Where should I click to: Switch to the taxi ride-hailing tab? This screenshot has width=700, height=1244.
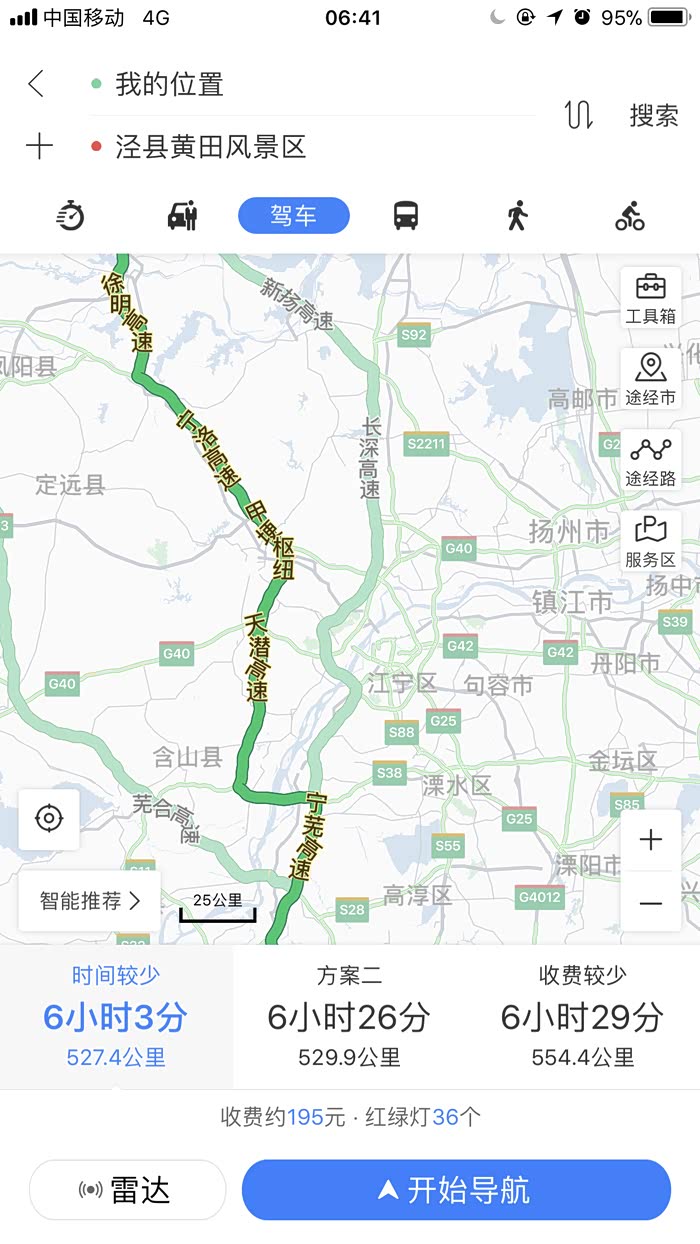[183, 215]
